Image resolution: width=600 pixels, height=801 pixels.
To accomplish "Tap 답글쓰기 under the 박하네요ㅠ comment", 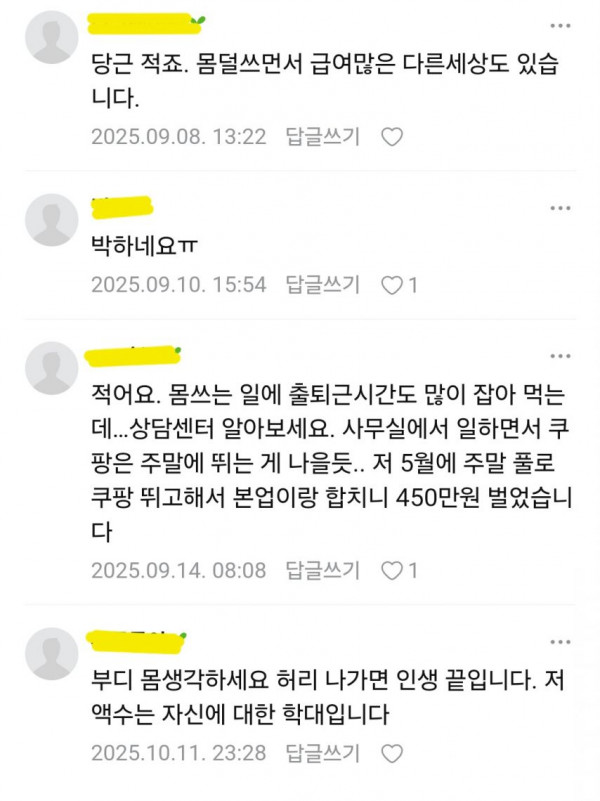I will point(322,285).
